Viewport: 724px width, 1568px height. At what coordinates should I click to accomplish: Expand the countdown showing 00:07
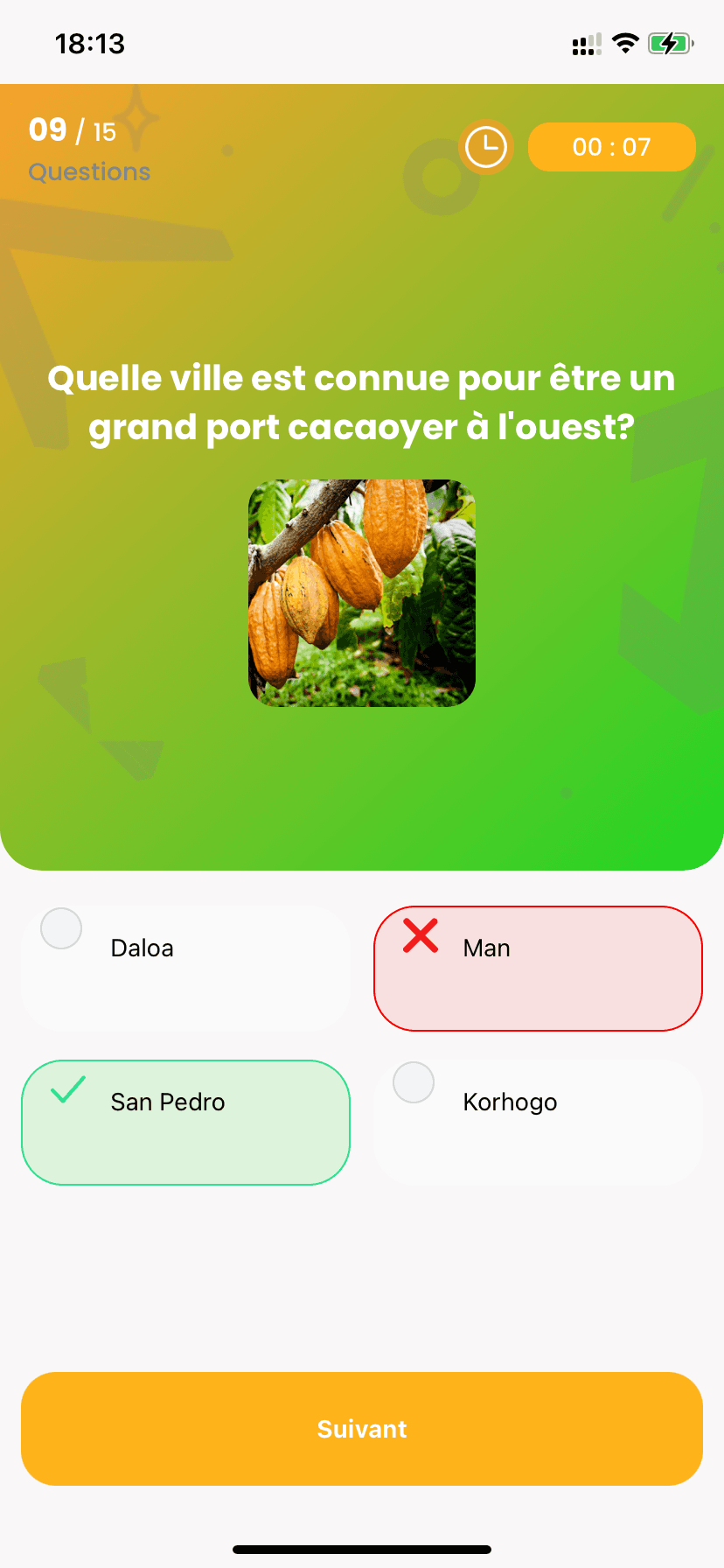[612, 147]
